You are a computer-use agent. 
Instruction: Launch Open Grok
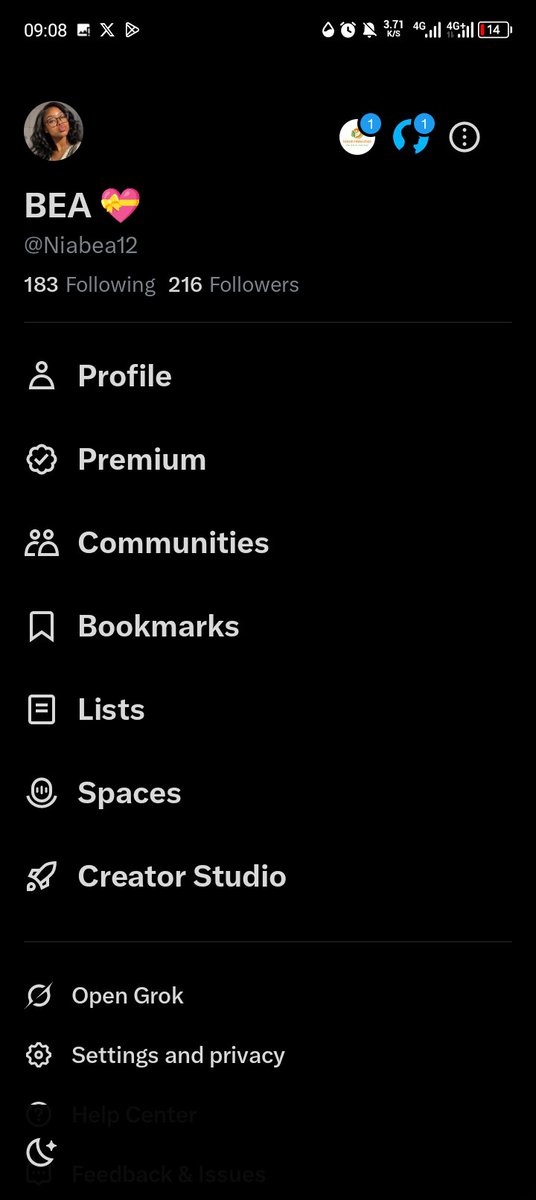268,996
